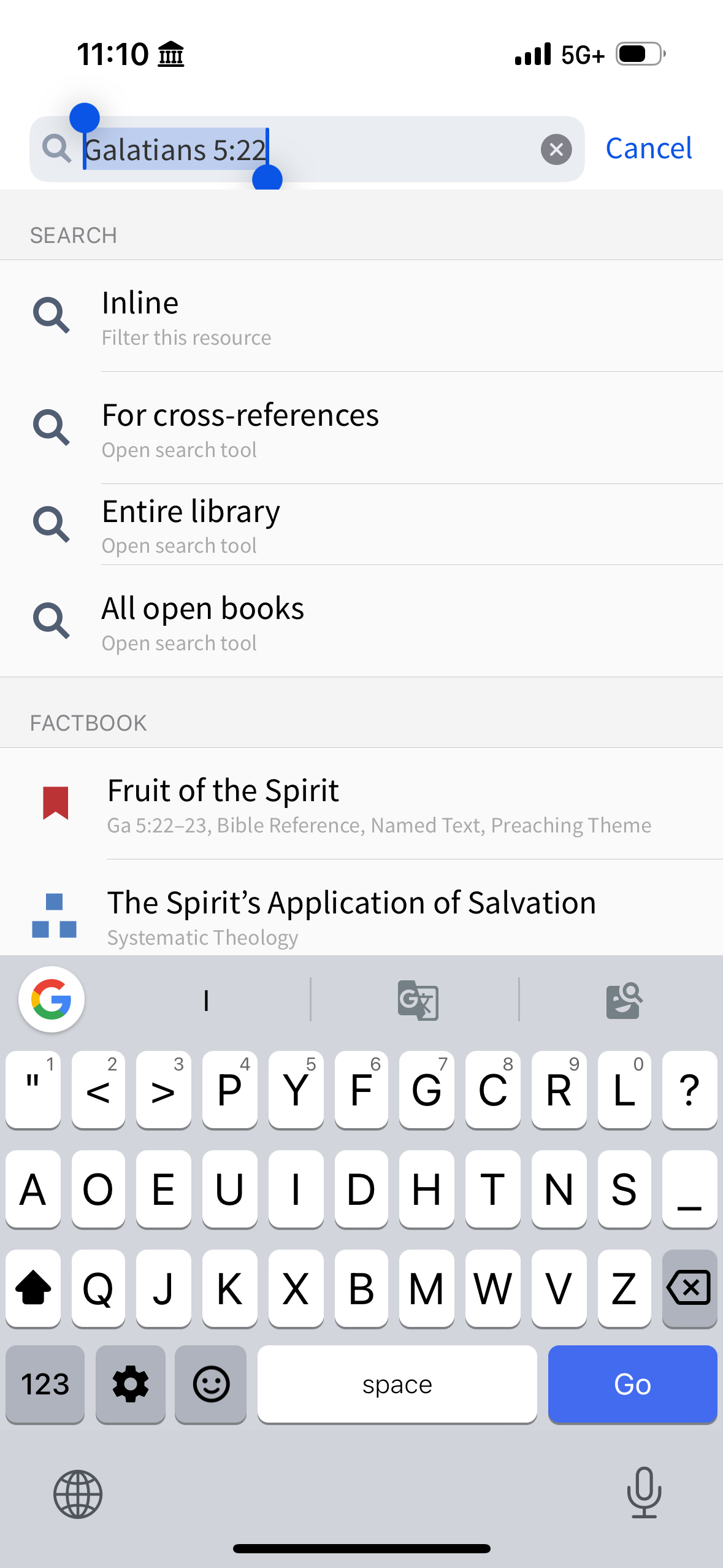Switch keyboards with globe icon

(78, 1494)
